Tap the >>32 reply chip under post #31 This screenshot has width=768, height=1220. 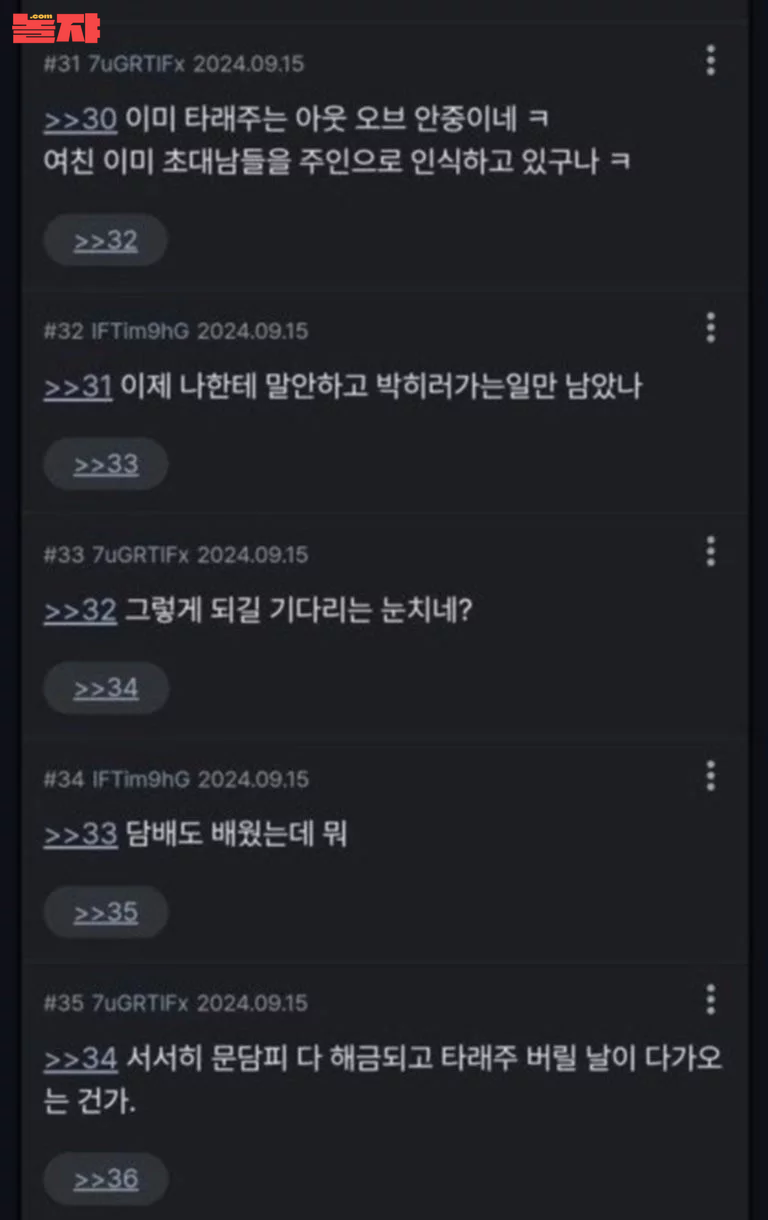[105, 240]
